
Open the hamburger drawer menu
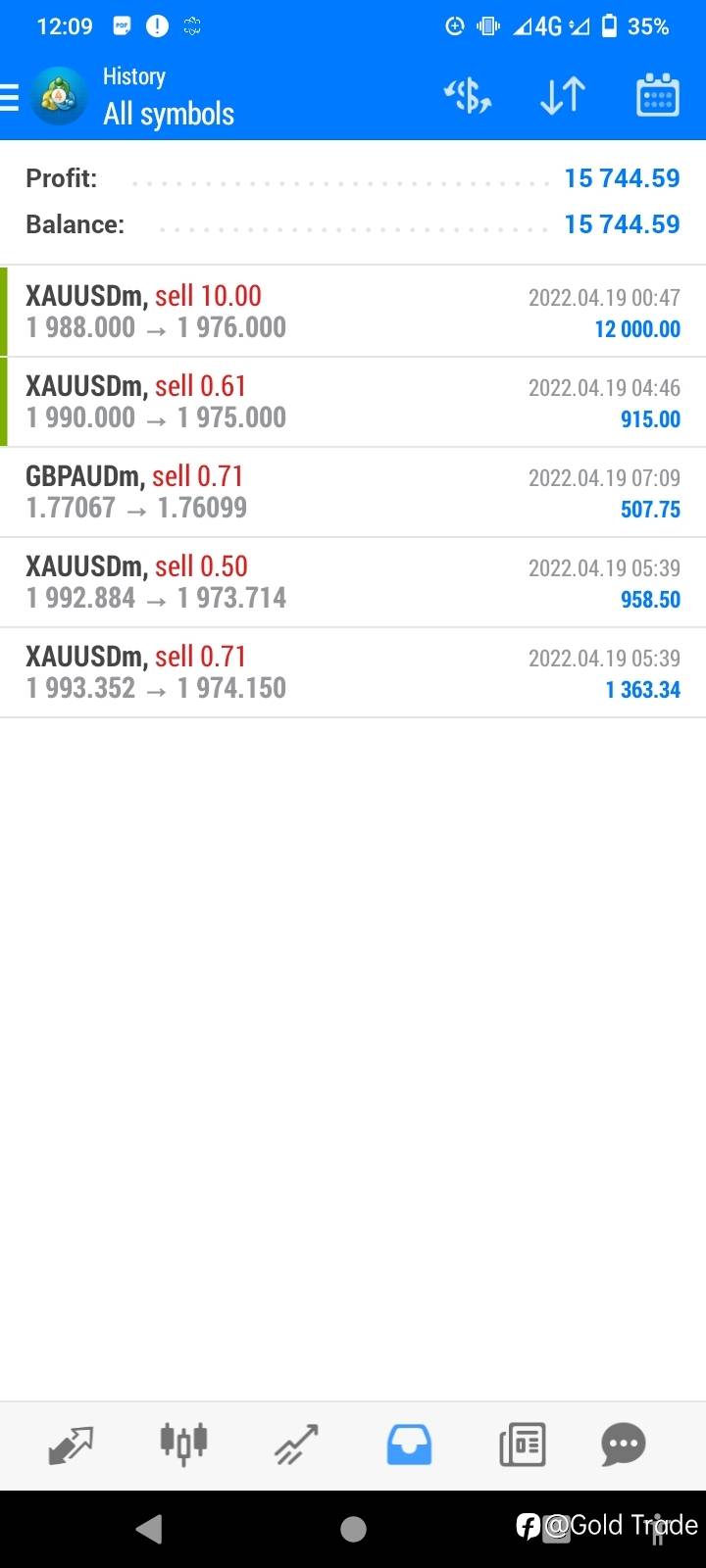click(12, 97)
